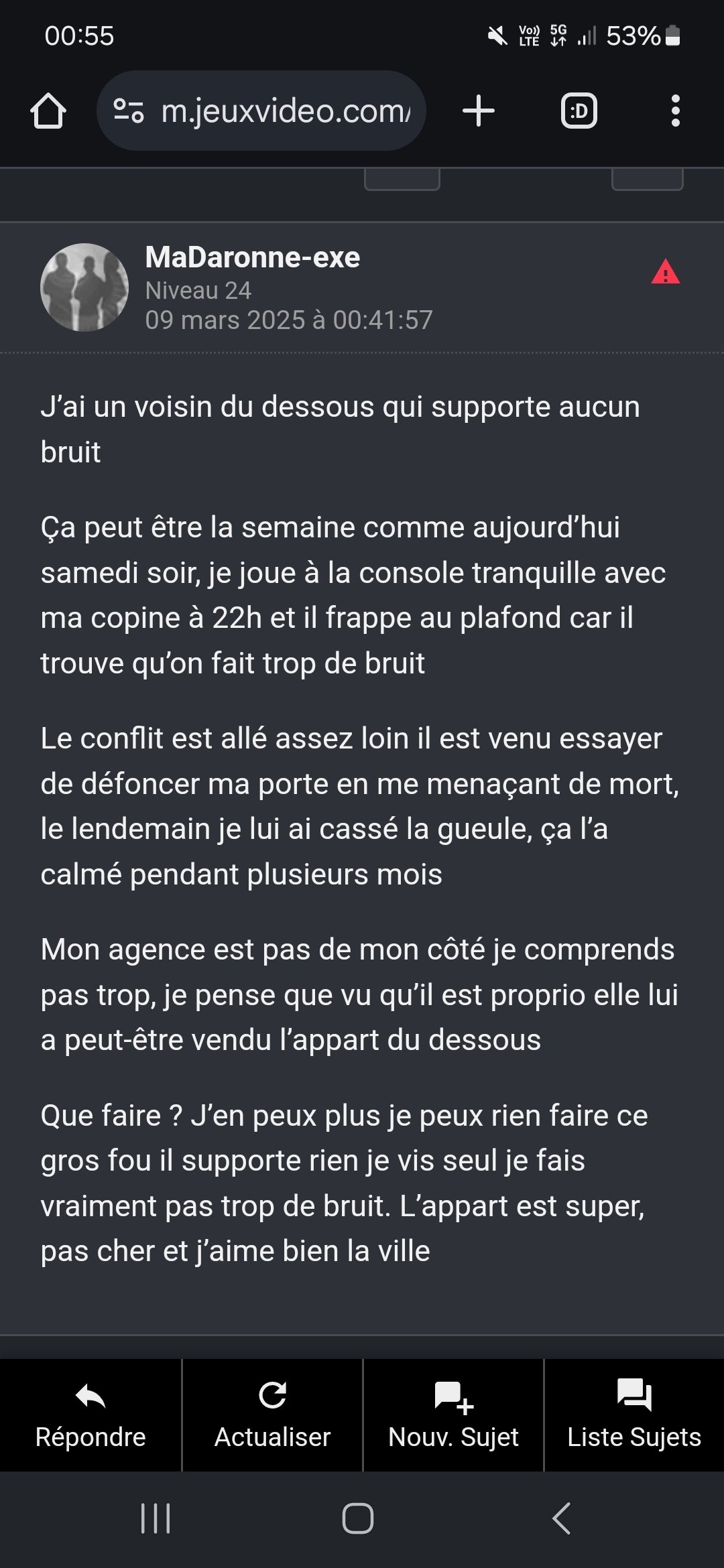The height and width of the screenshot is (1568, 724).
Task: Go back with the system back button
Action: click(x=562, y=1518)
